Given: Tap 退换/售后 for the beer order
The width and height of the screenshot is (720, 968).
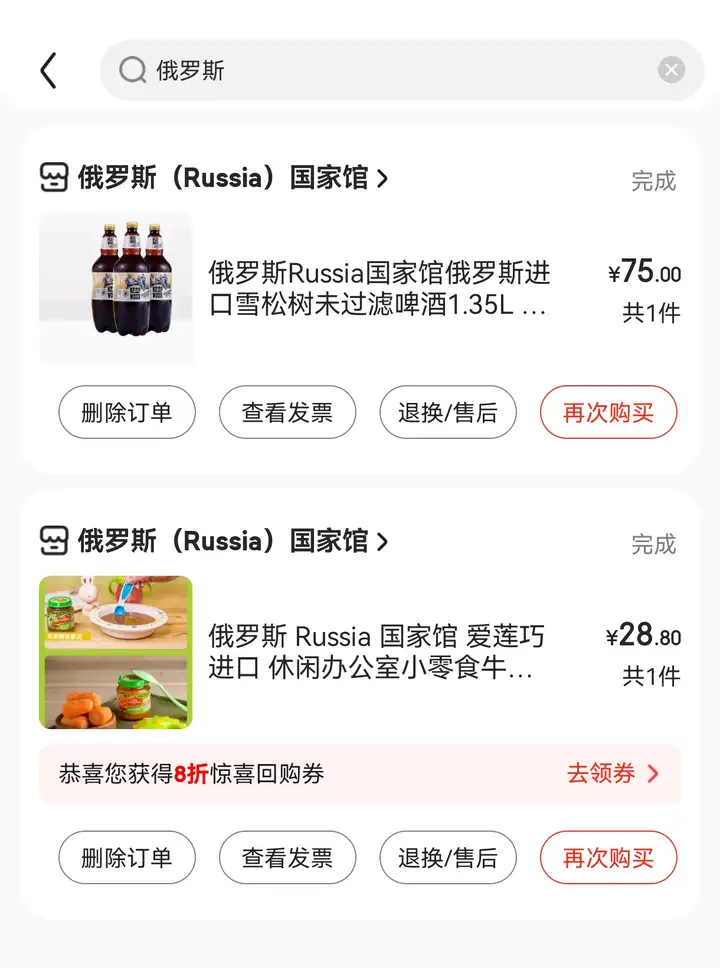Looking at the screenshot, I should (x=448, y=412).
